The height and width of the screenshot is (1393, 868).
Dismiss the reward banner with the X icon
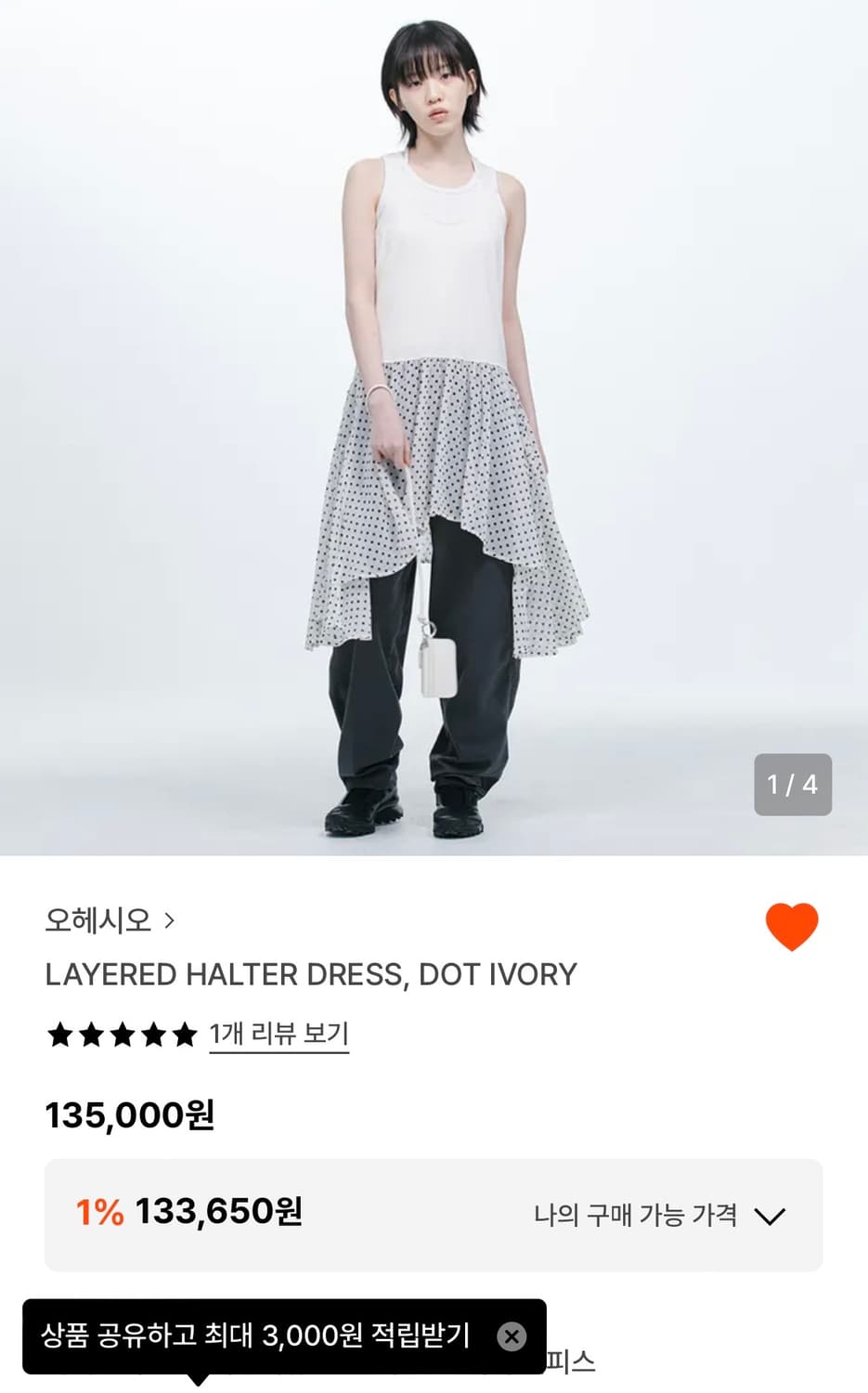click(x=510, y=1336)
